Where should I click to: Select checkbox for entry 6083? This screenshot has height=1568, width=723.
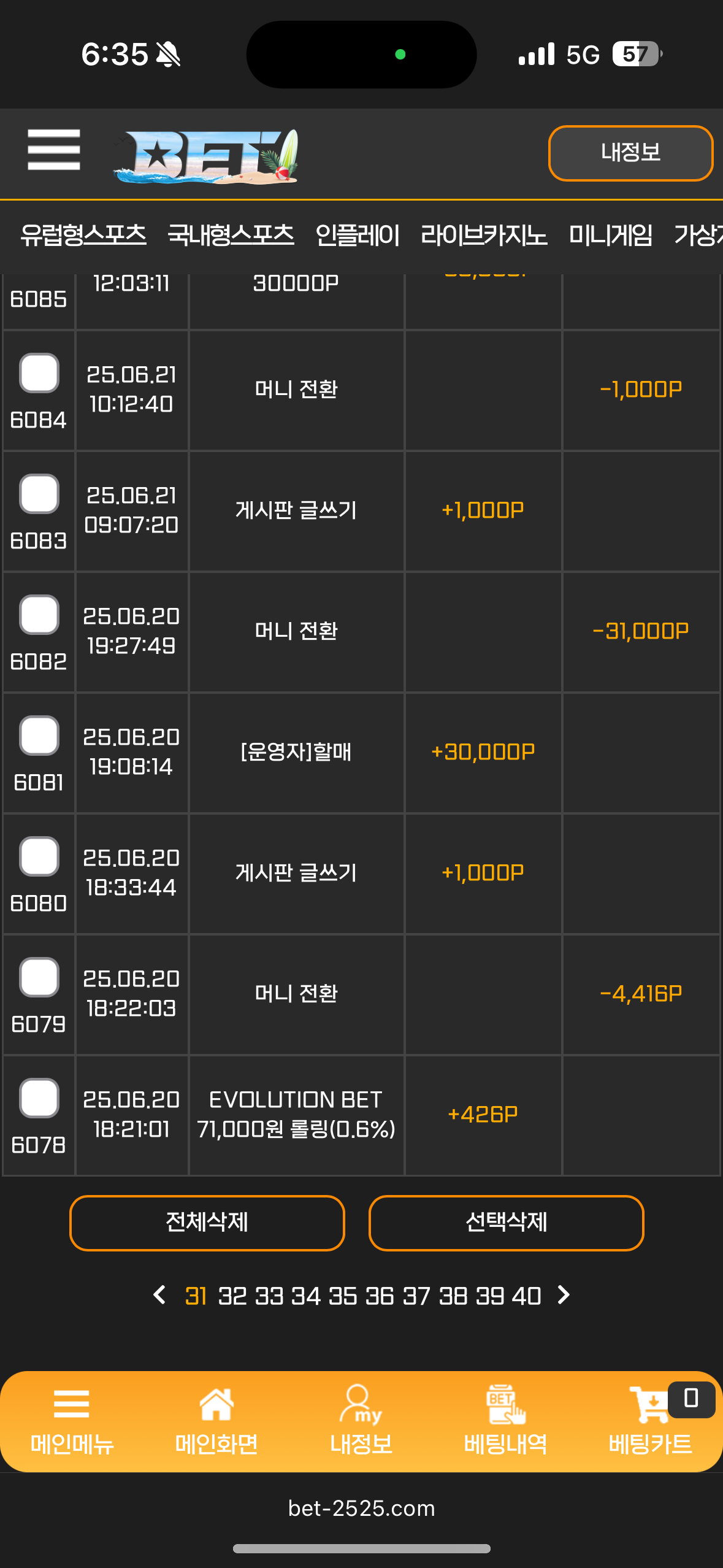[39, 494]
